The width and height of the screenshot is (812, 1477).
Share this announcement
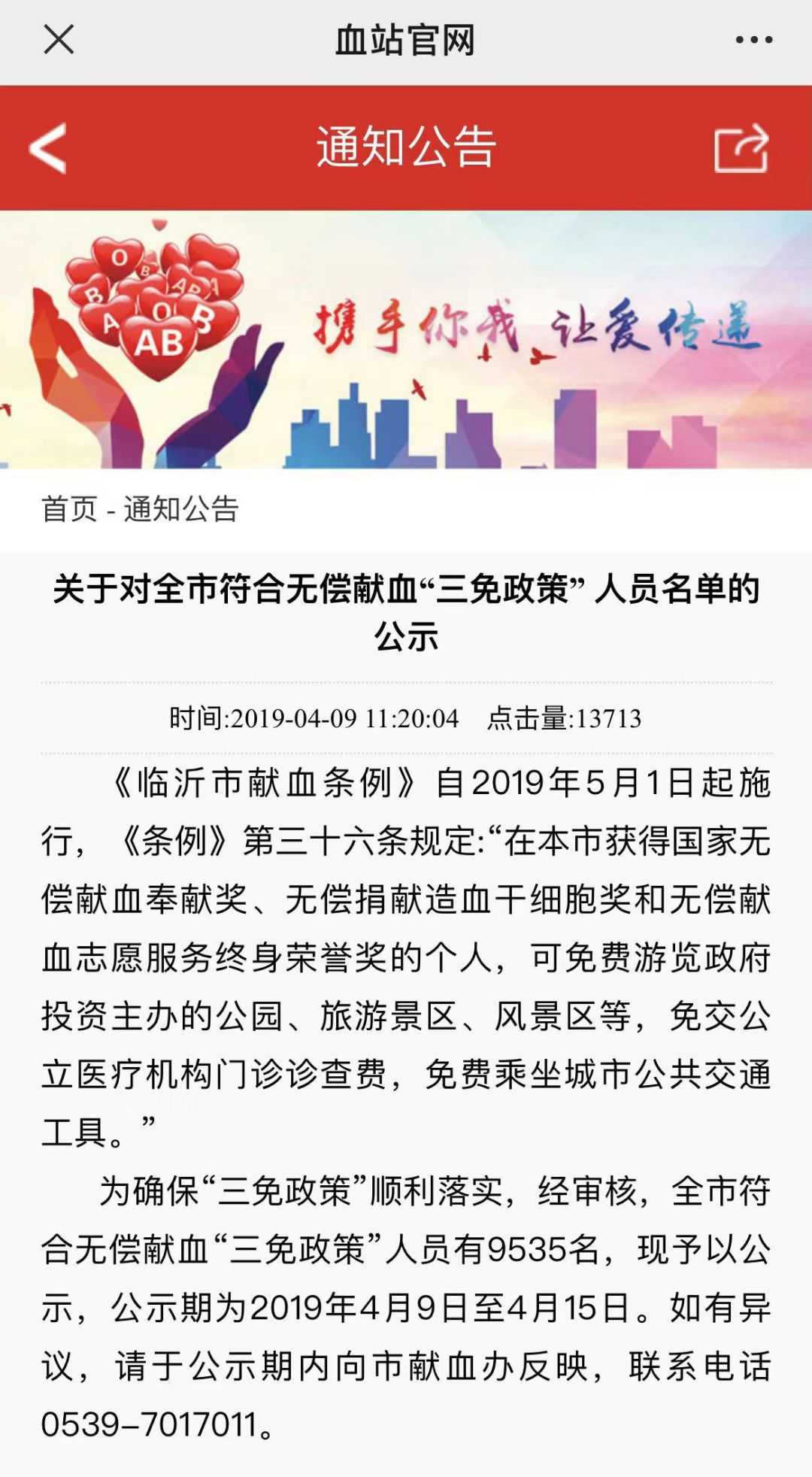click(x=741, y=148)
